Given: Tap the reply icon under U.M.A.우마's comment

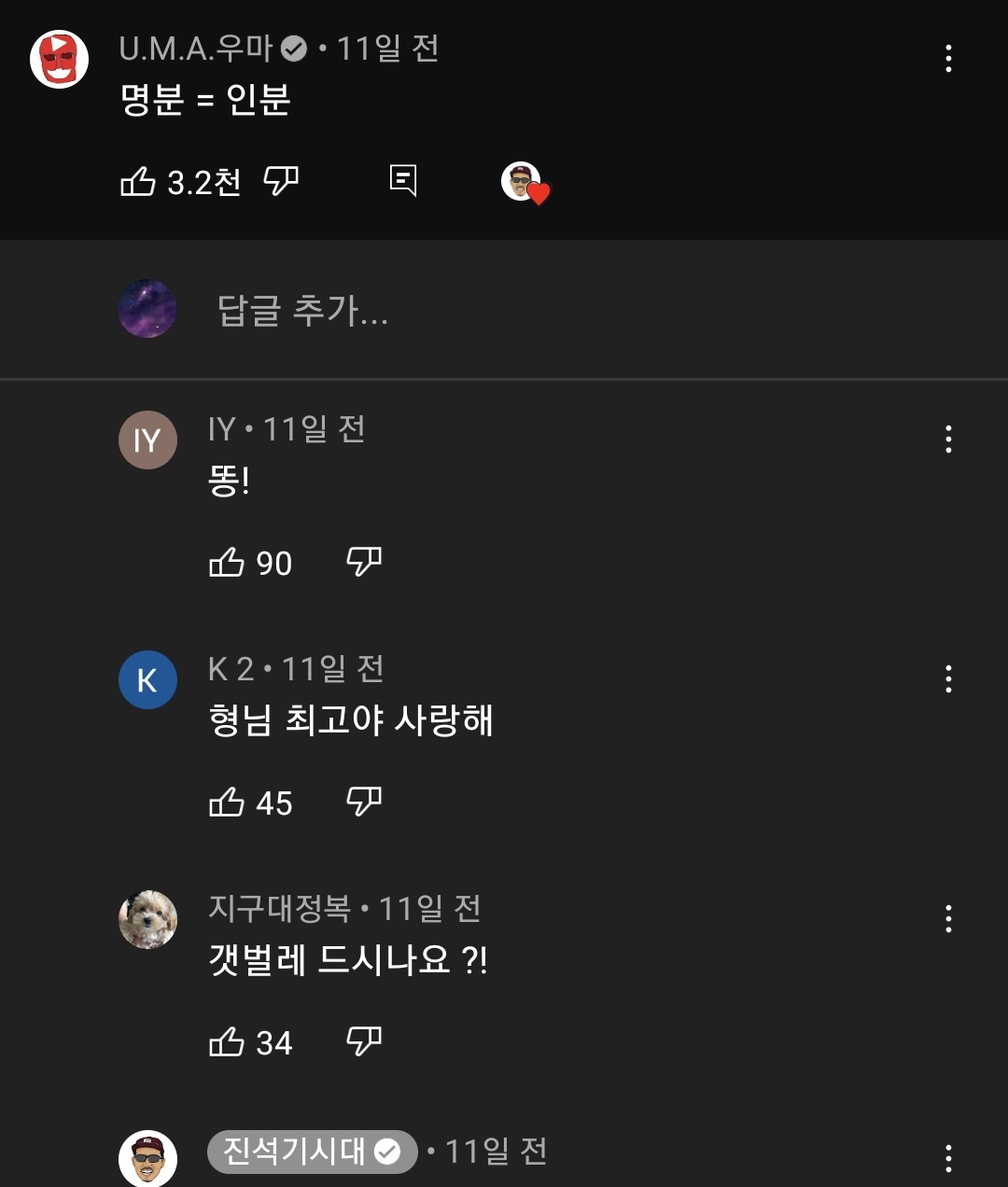Looking at the screenshot, I should coord(403,180).
